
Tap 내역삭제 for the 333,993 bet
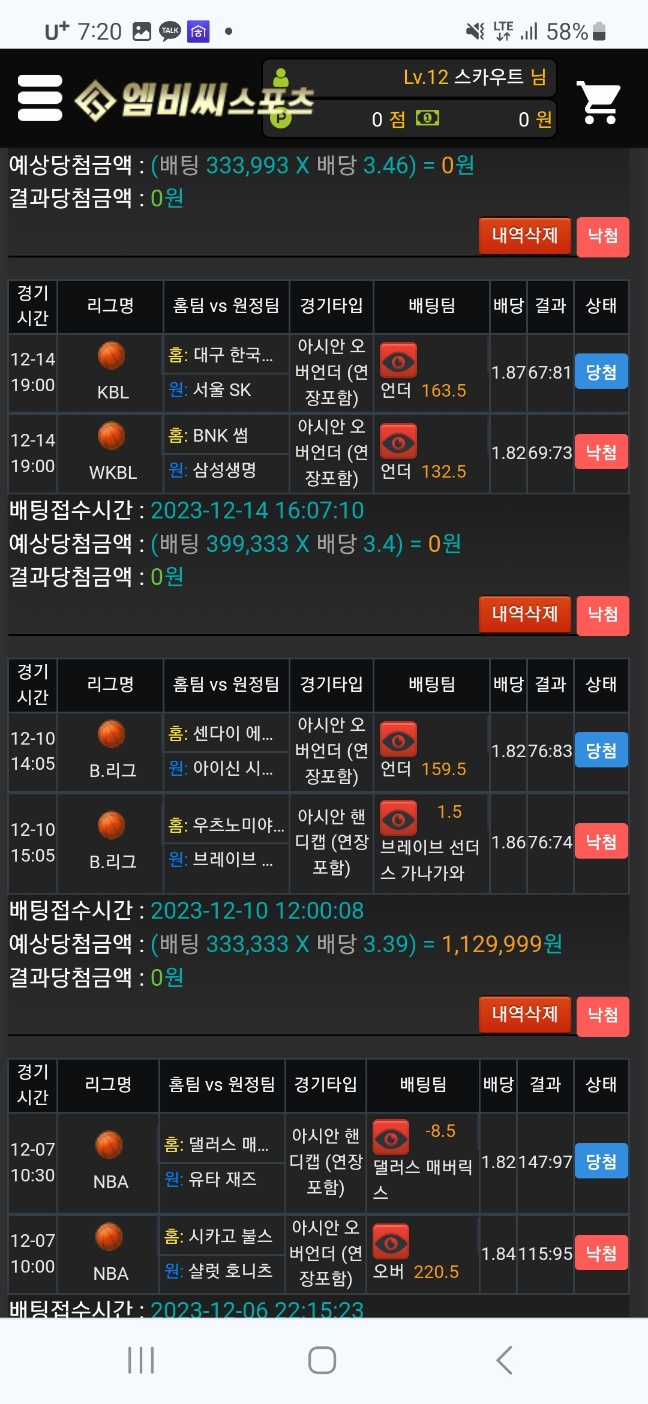click(x=524, y=236)
